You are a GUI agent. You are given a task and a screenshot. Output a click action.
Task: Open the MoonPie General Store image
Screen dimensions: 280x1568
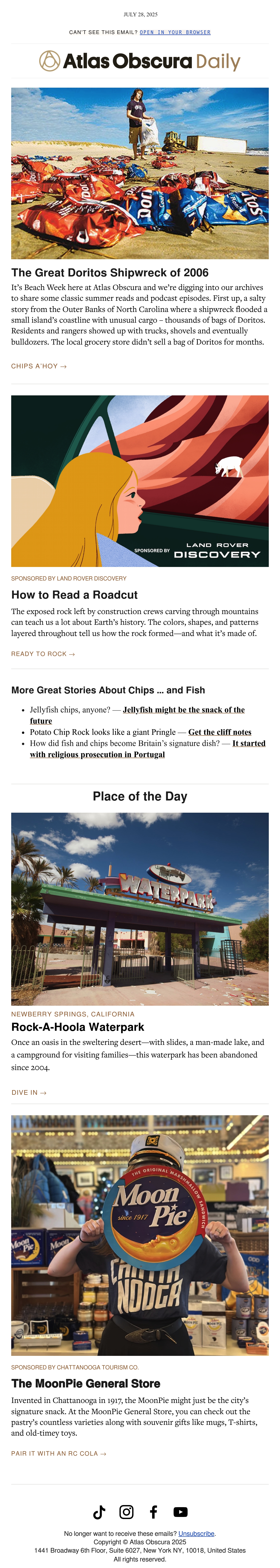click(x=140, y=1236)
